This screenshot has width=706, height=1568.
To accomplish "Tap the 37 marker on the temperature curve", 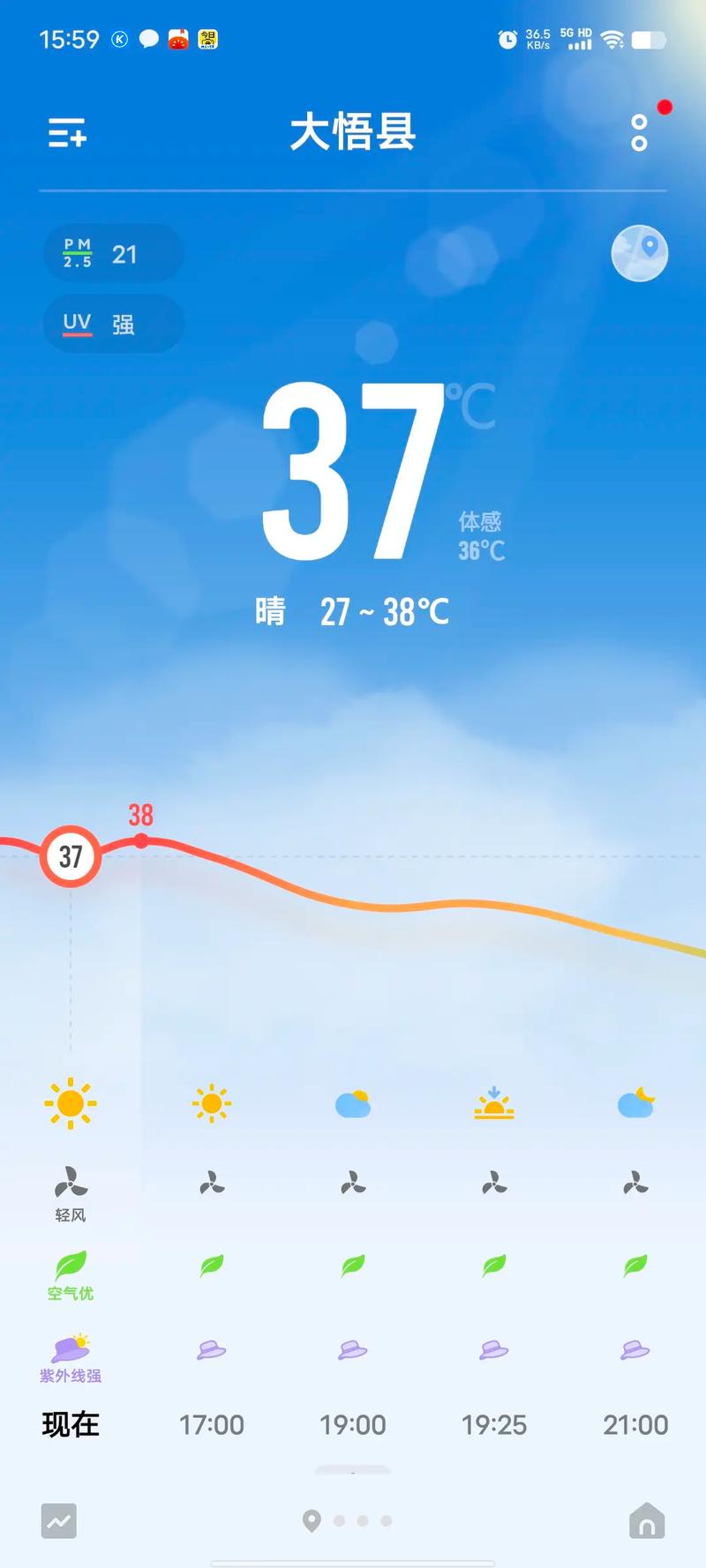I will [x=70, y=855].
